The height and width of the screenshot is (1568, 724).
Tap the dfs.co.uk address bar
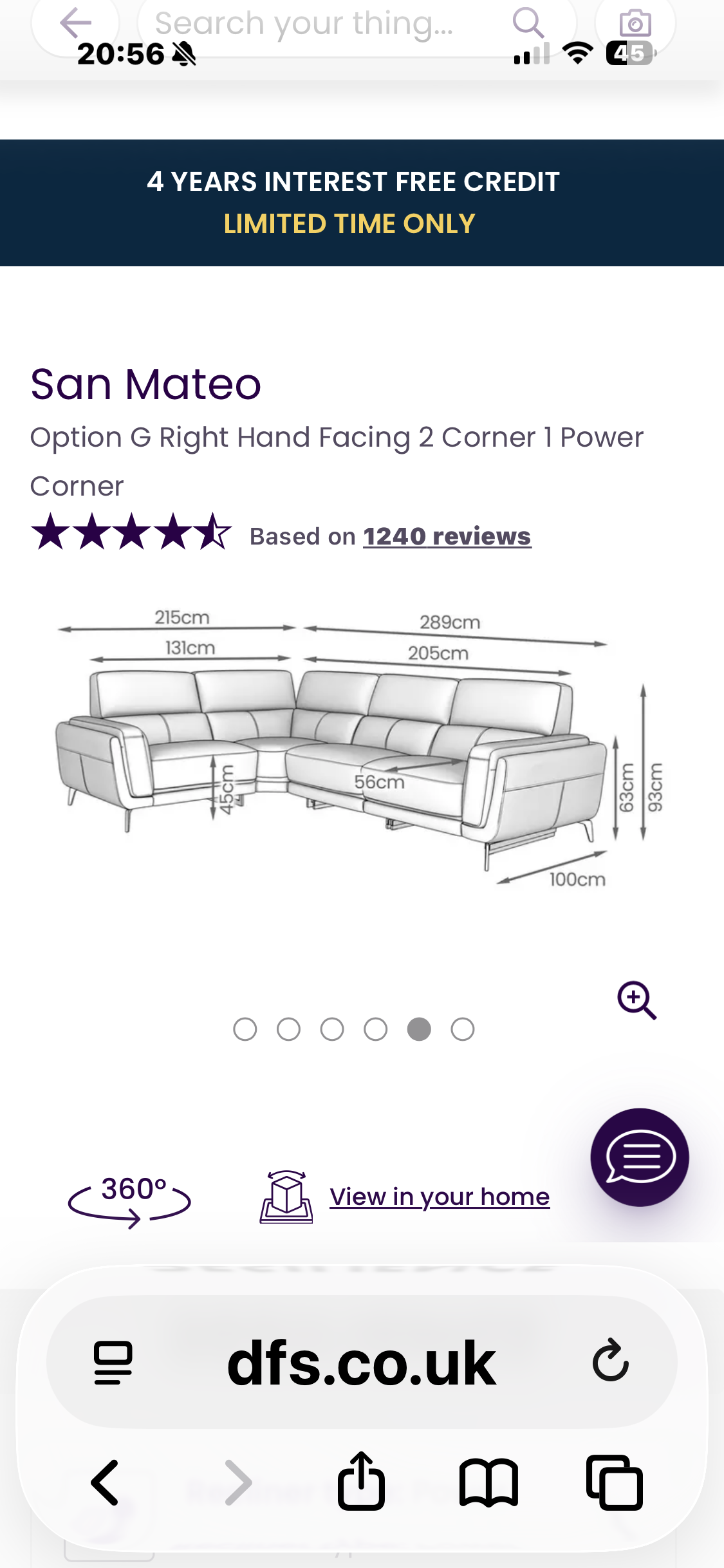362,1362
